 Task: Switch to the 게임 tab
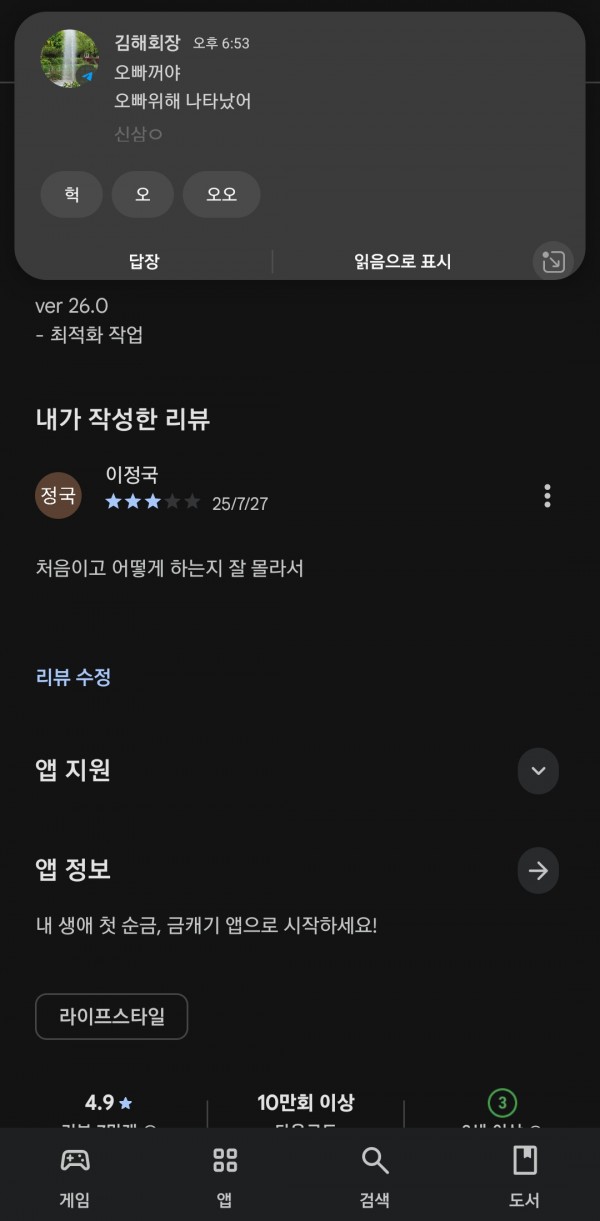[75, 1175]
